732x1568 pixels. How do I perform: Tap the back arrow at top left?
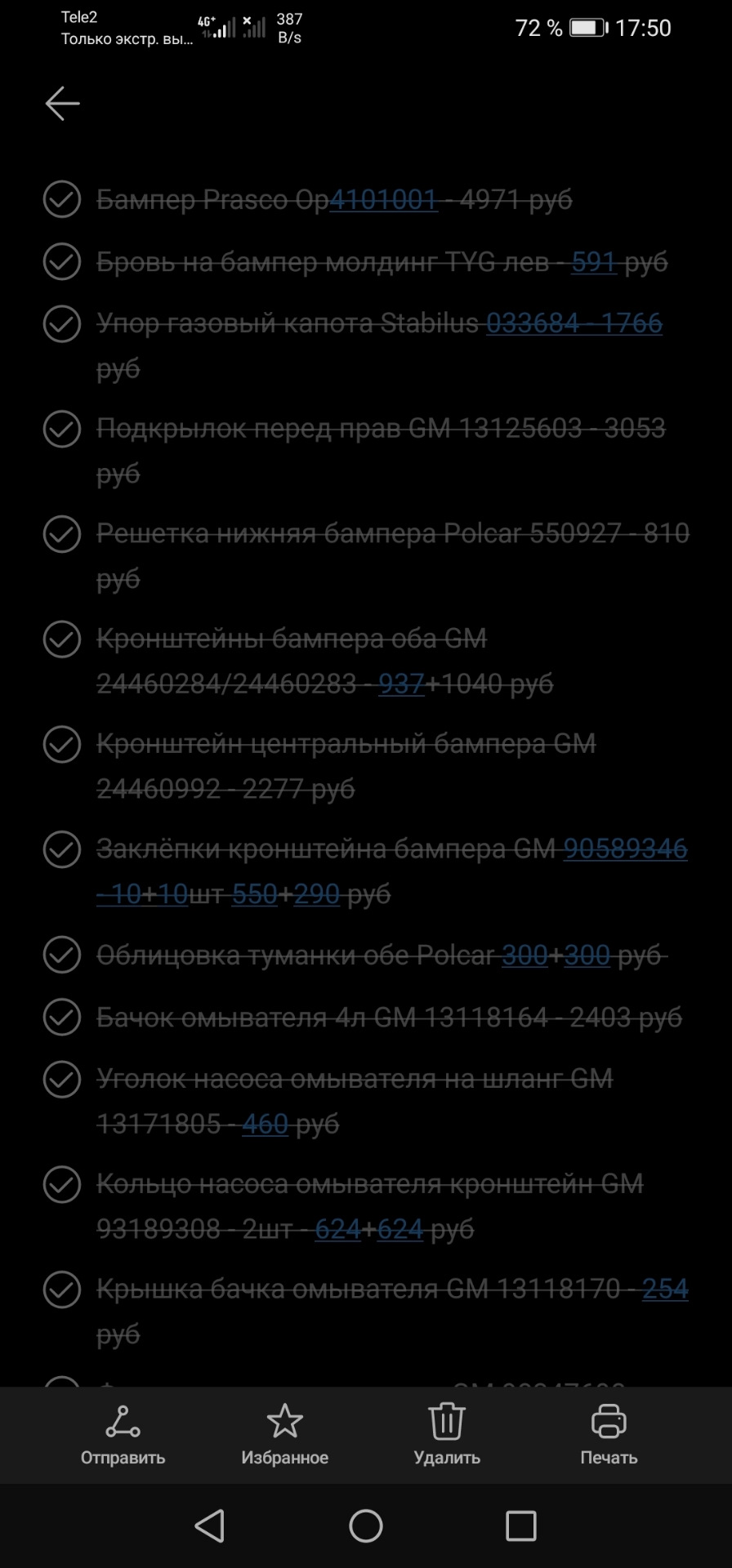coord(61,103)
